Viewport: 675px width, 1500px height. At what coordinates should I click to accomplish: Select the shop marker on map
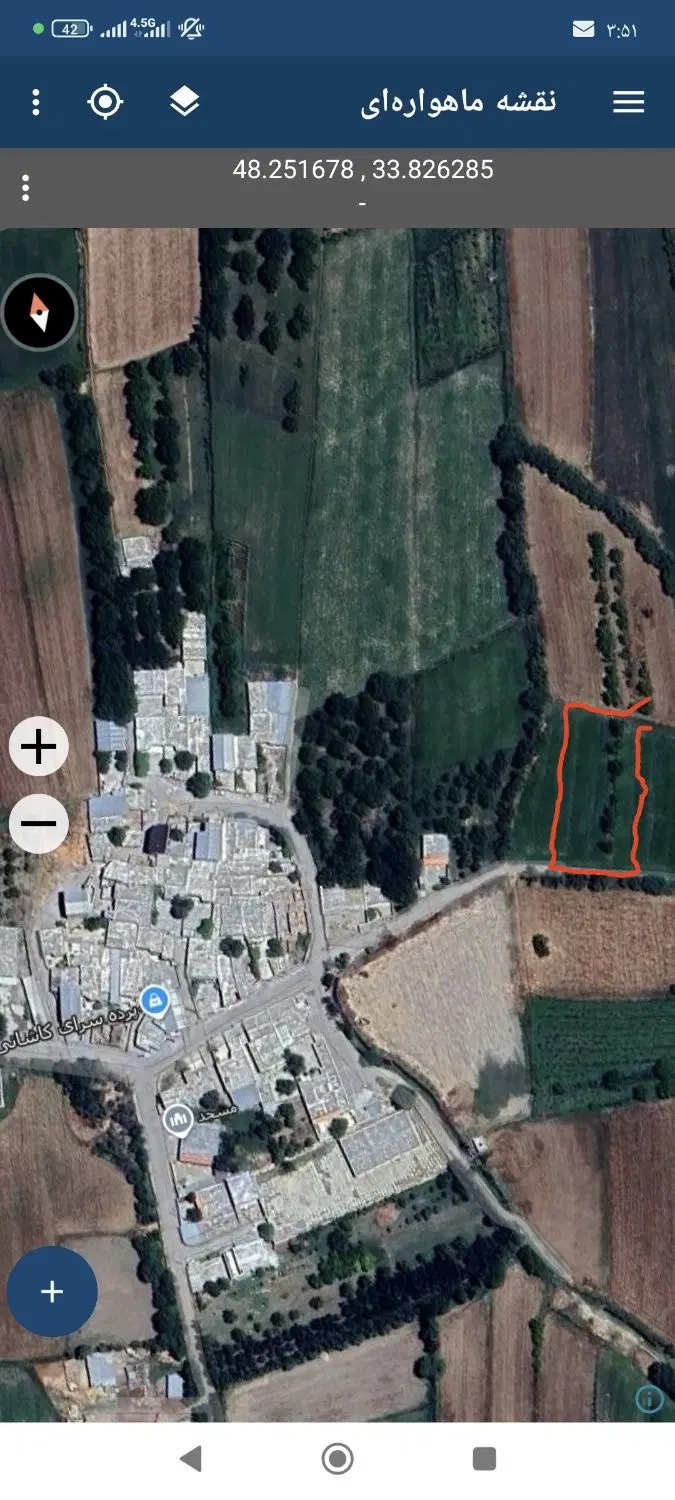153,1000
